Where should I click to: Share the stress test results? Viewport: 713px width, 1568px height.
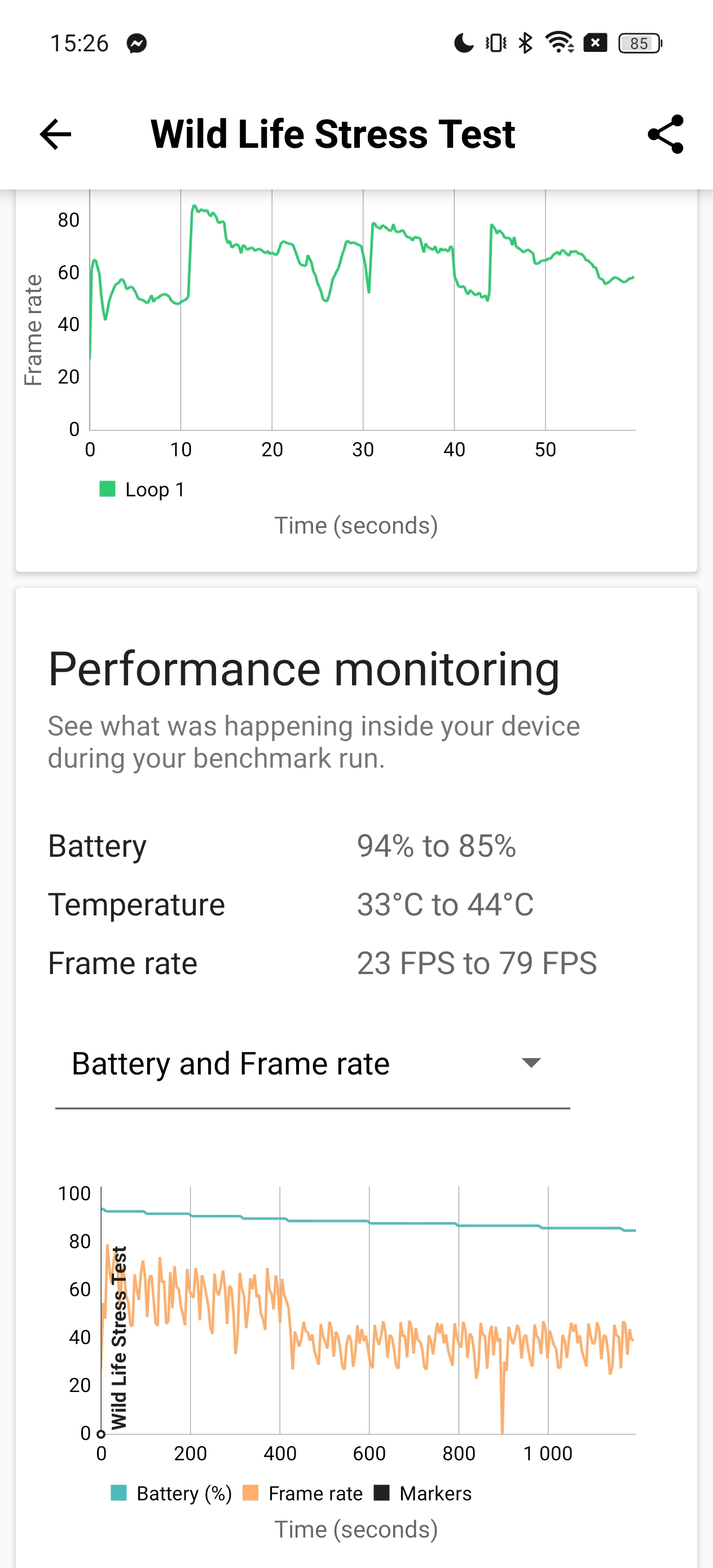tap(666, 134)
